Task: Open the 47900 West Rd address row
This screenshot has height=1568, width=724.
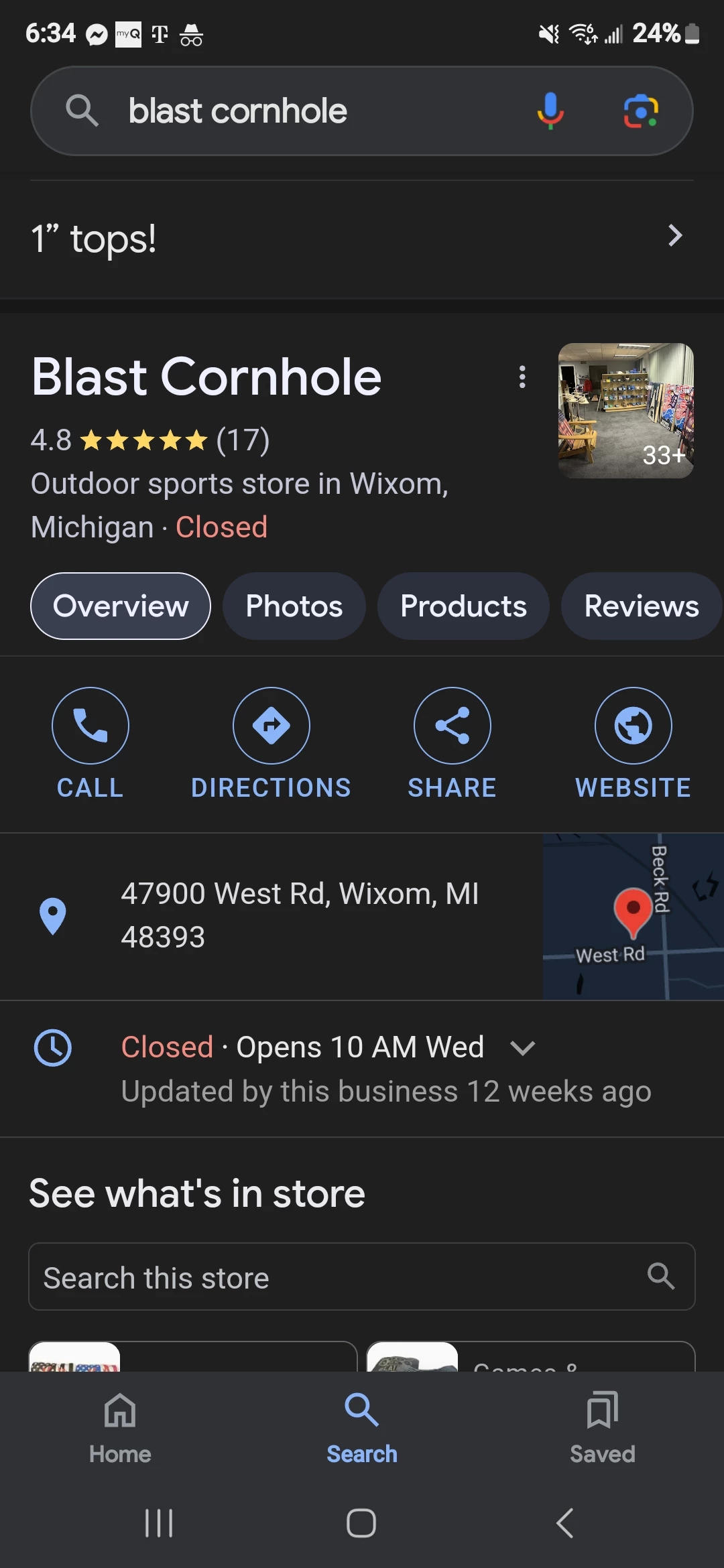Action: 298,915
